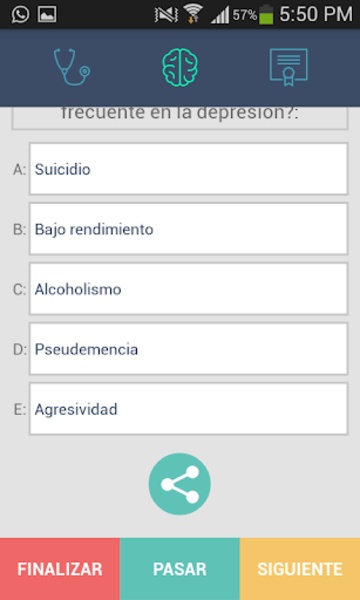Select answer D: Pseudemencia
The image size is (360, 600).
(x=188, y=349)
